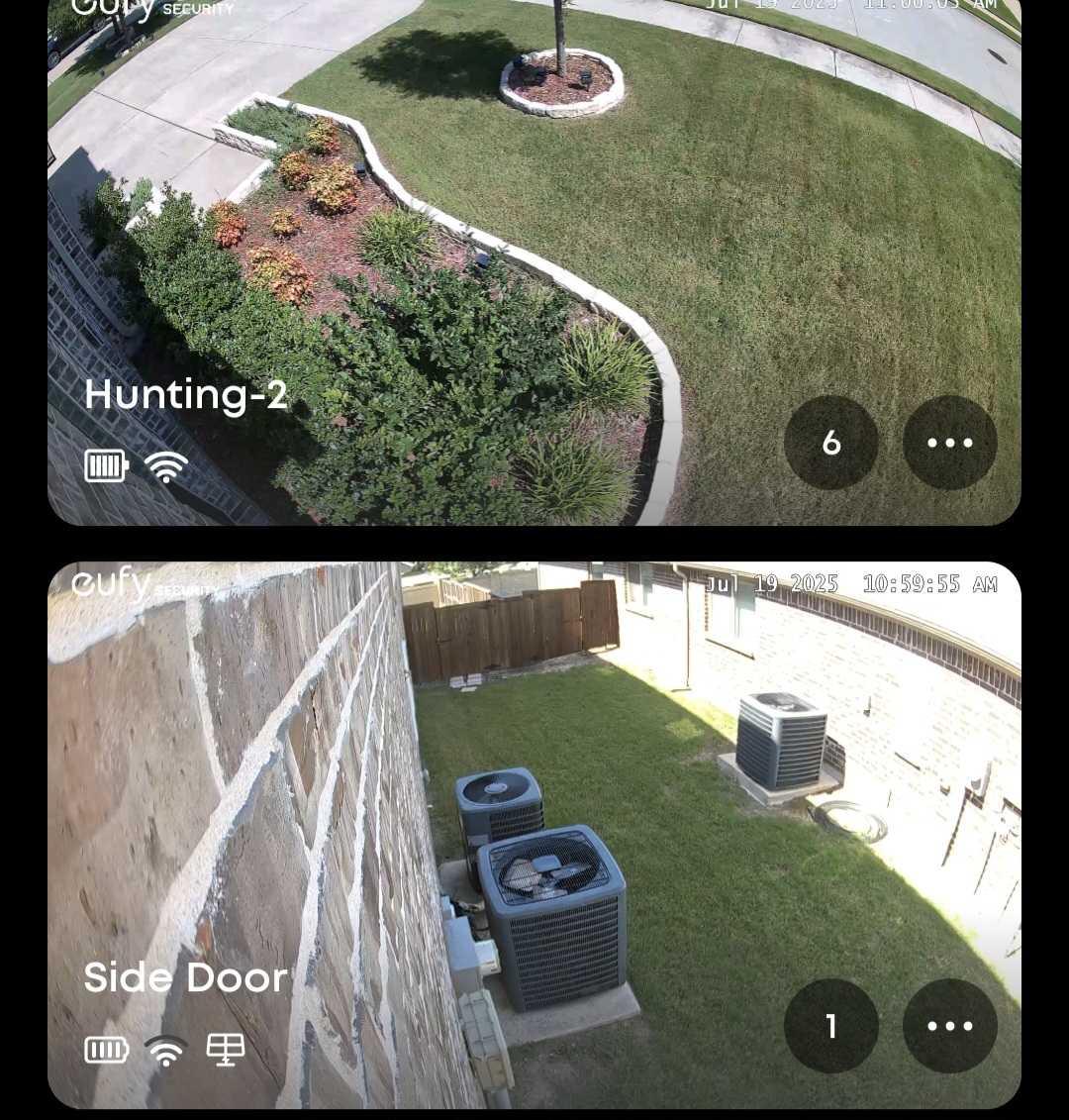Open the event count badge showing 6

[x=831, y=444]
